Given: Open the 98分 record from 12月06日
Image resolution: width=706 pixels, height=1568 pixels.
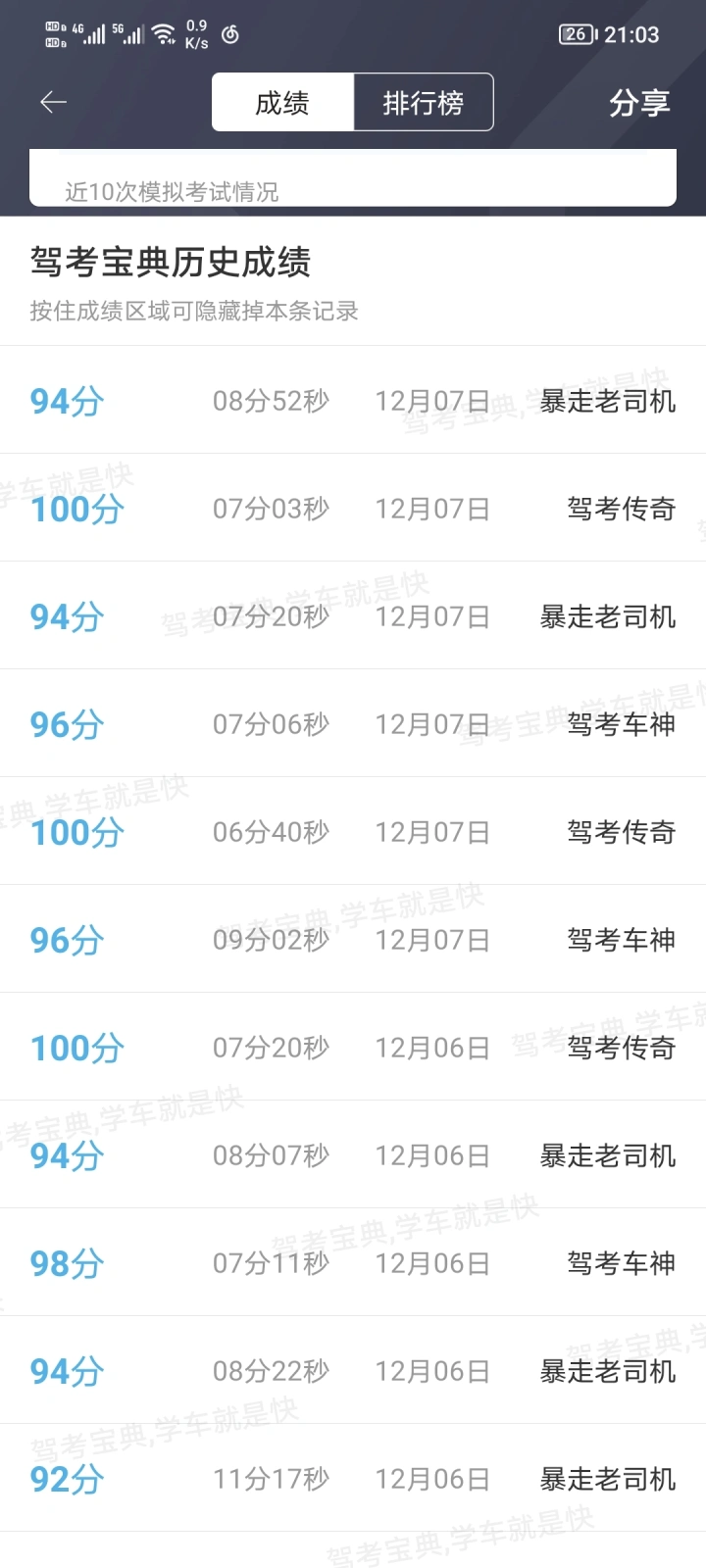Looking at the screenshot, I should [353, 1262].
